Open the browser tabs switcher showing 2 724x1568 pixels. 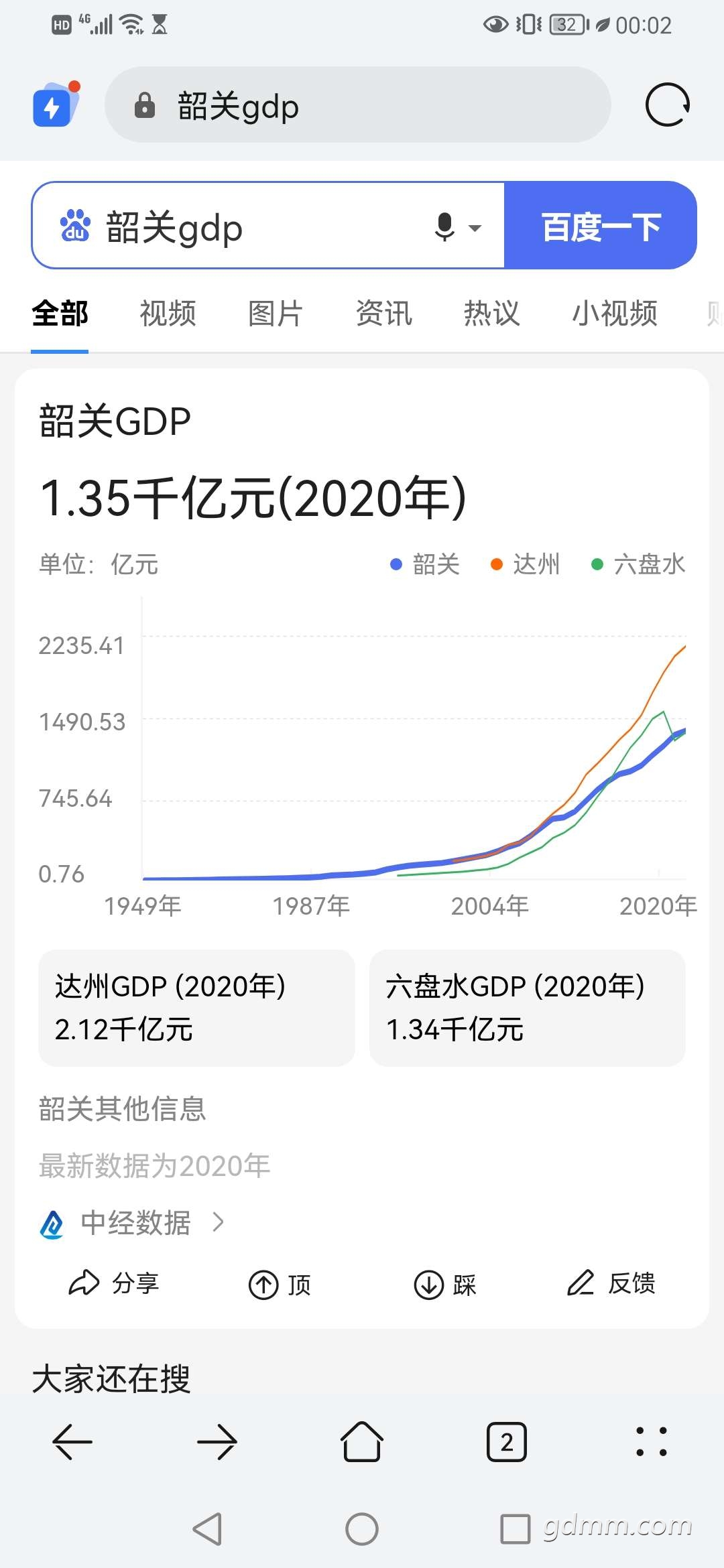[x=507, y=1441]
